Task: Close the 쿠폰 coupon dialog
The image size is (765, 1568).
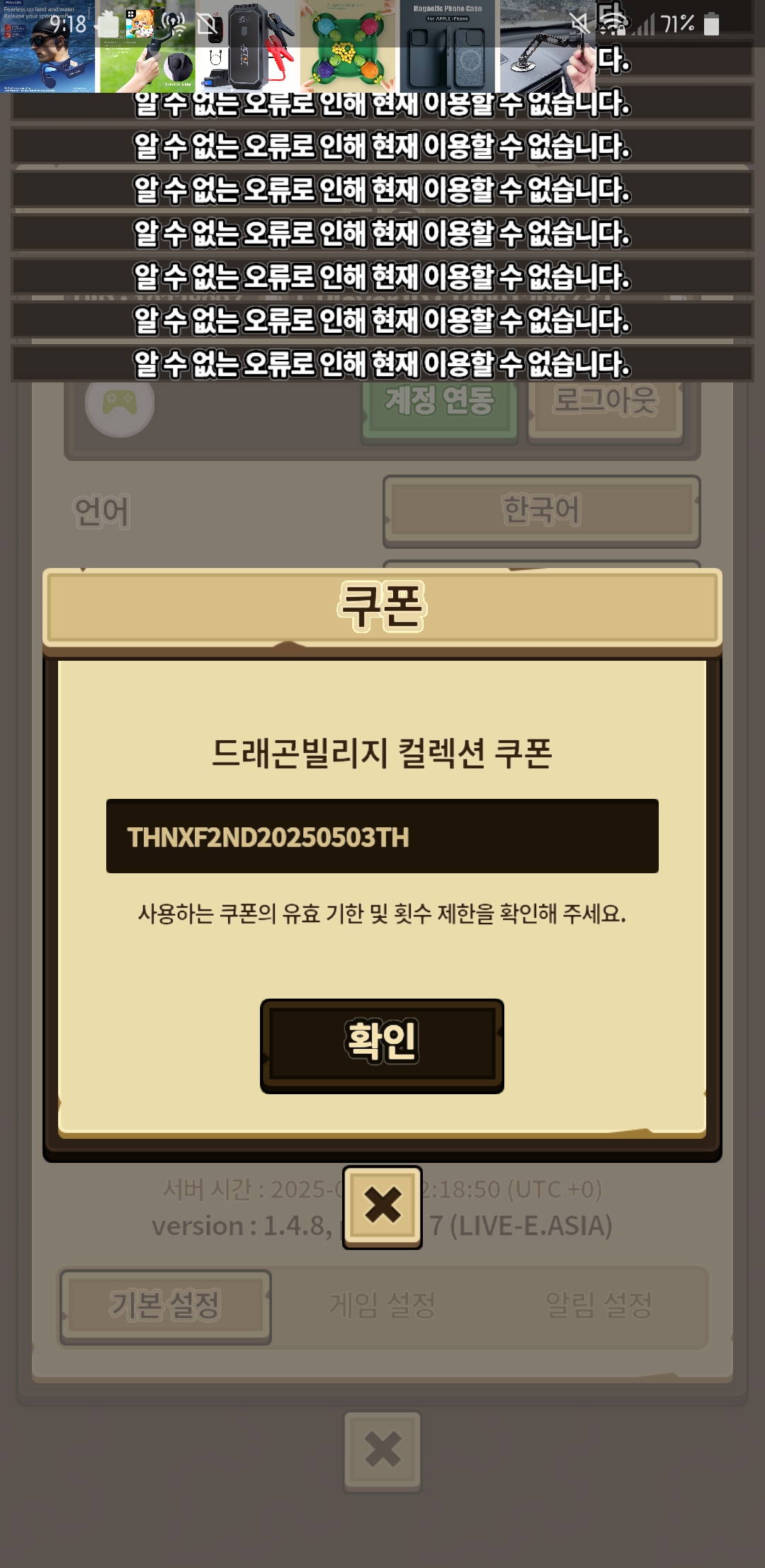Action: pos(382,1207)
